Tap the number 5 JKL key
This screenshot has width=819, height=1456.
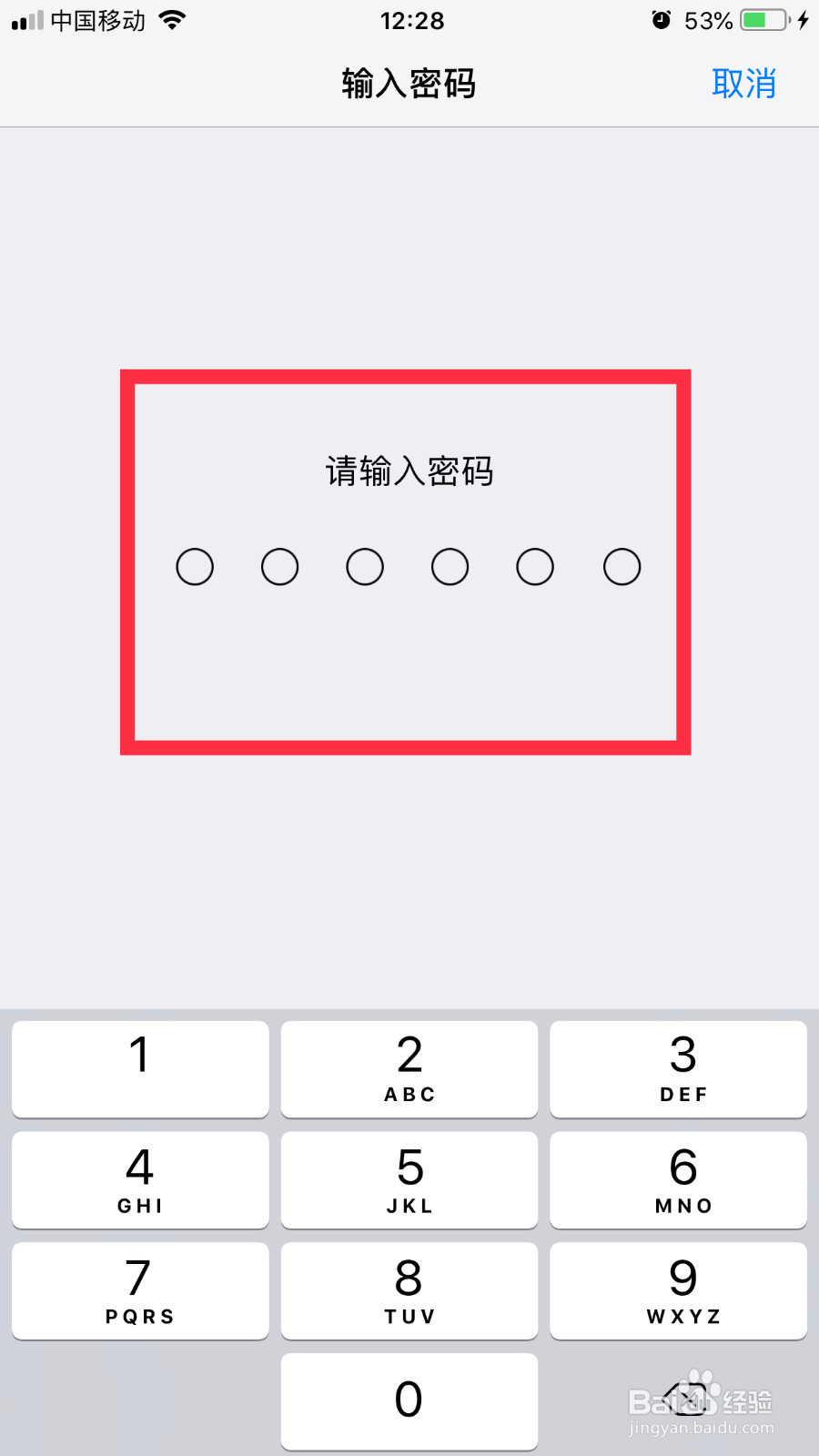coord(408,1179)
